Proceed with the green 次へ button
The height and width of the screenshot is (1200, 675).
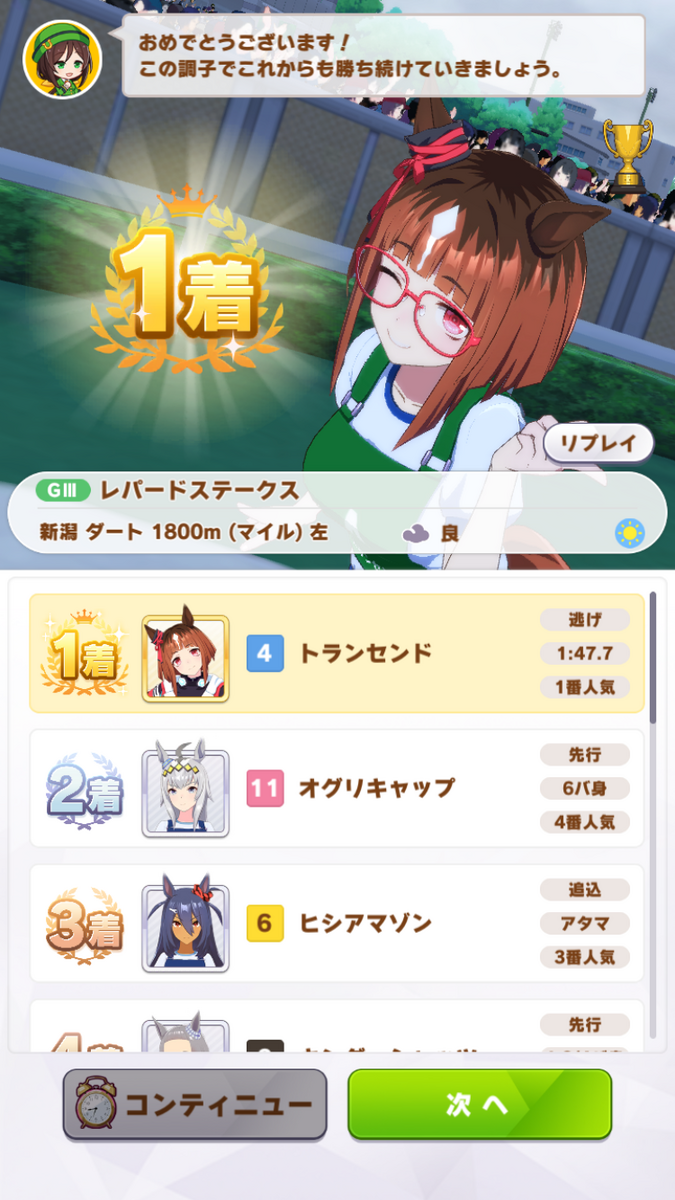point(479,1104)
